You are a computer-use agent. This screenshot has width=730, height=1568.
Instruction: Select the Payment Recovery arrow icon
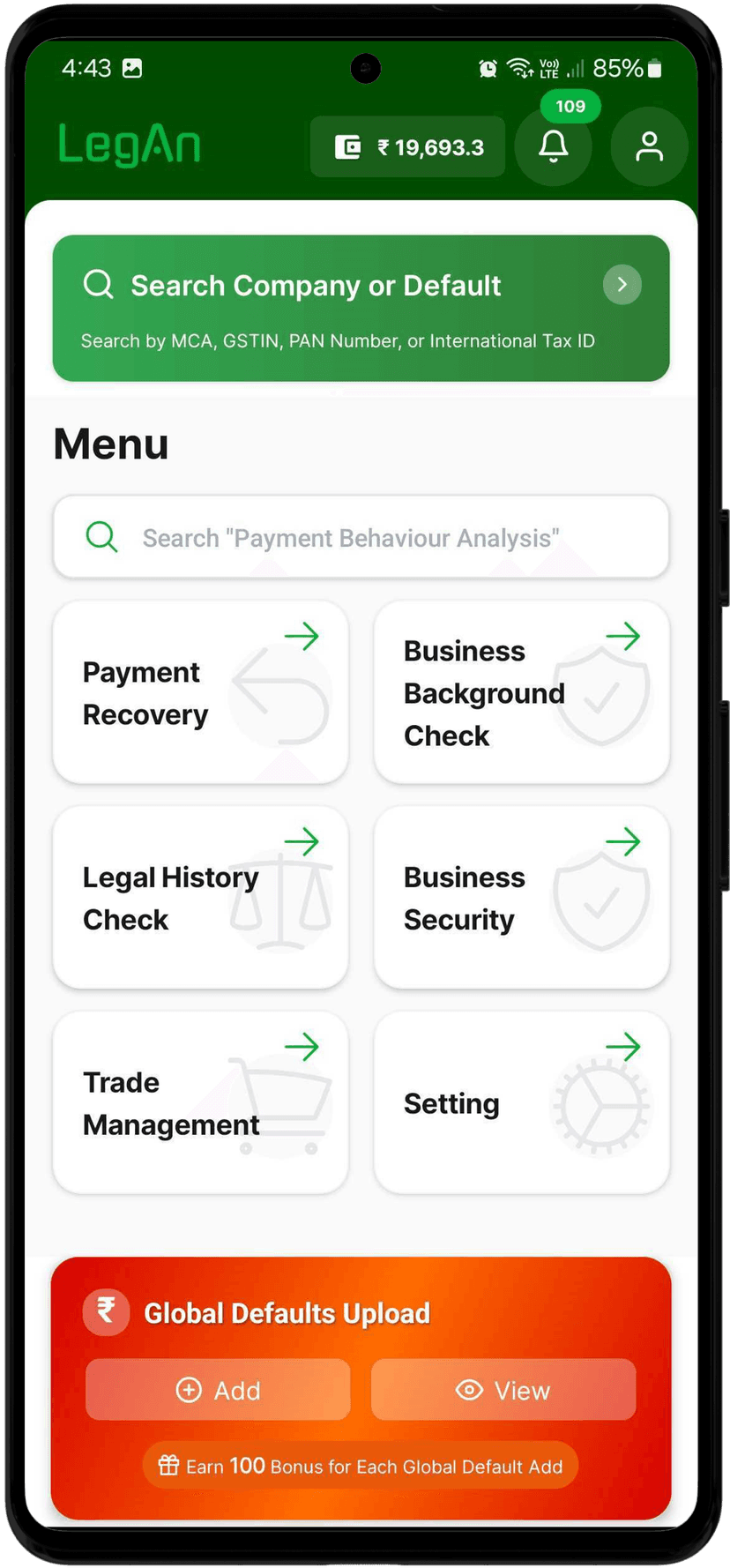pyautogui.click(x=302, y=636)
